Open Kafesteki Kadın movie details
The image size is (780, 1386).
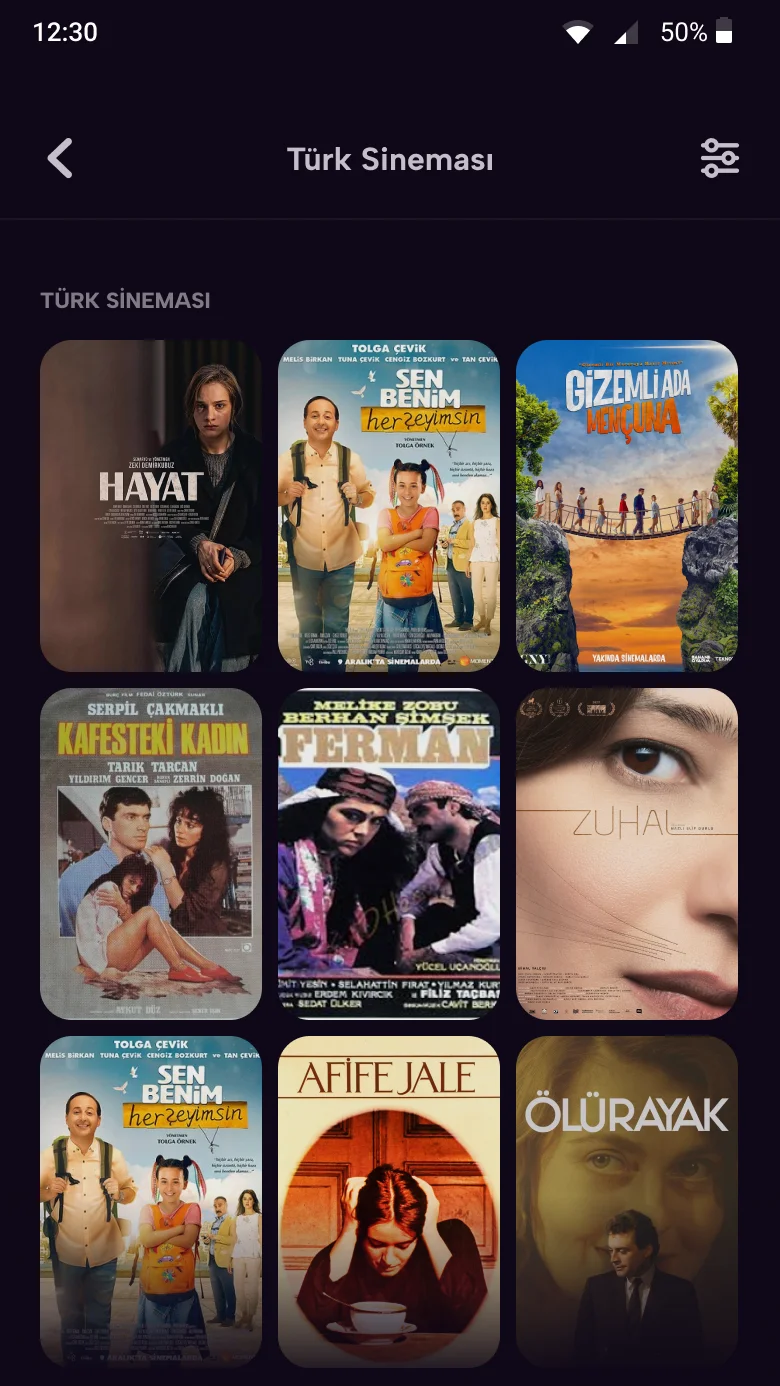coord(151,854)
